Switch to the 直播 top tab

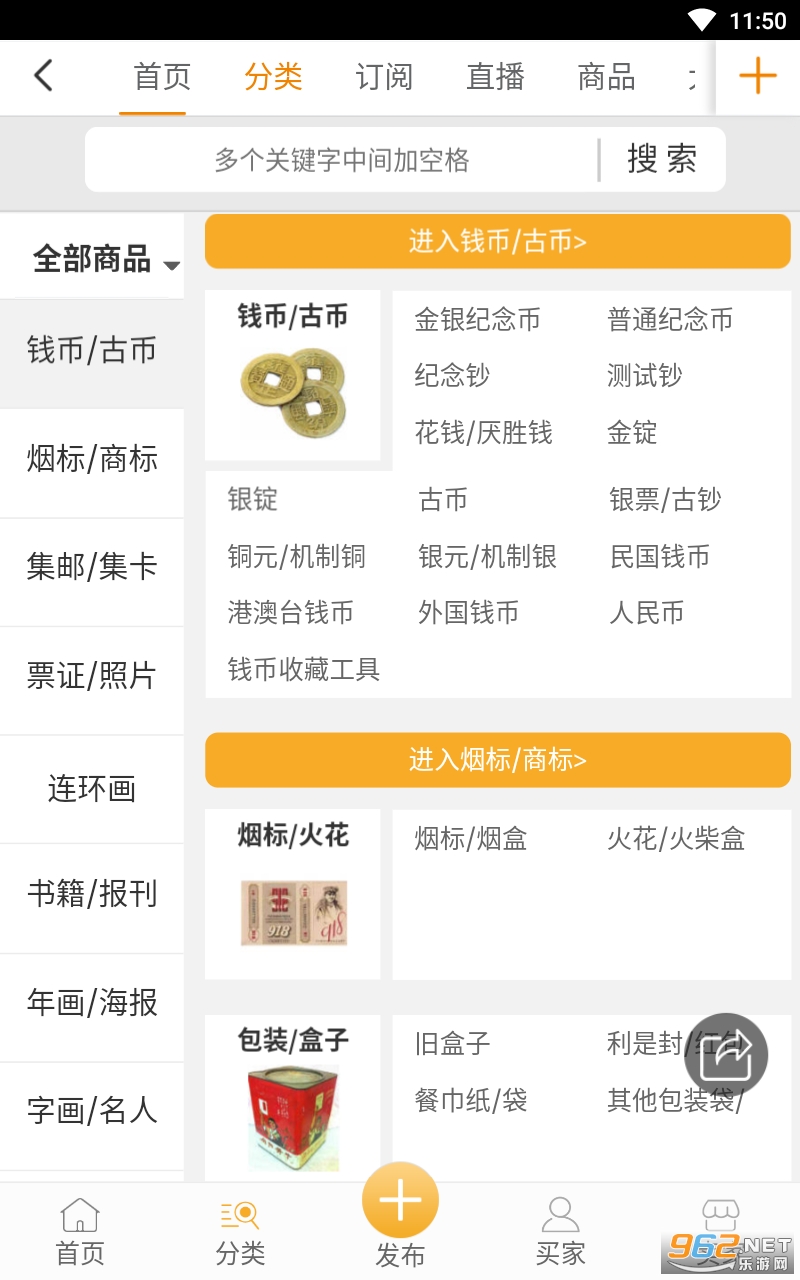coord(495,77)
